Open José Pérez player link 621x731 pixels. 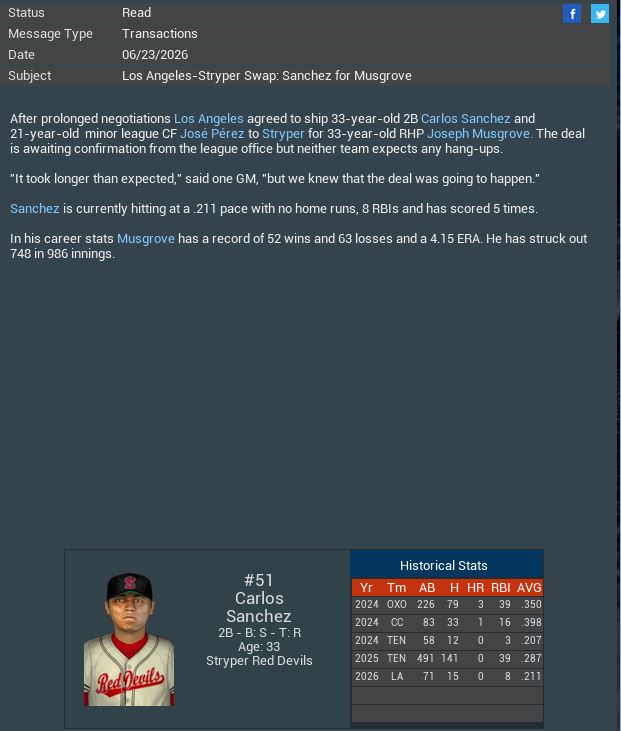[x=212, y=133]
